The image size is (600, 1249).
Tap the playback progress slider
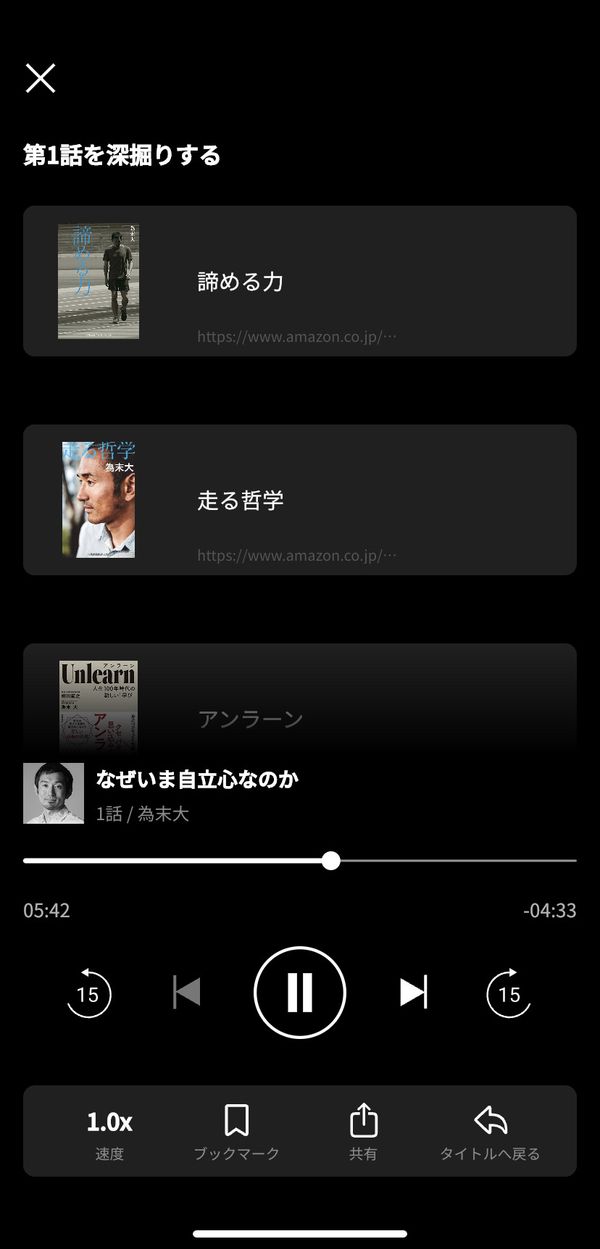coord(300,860)
